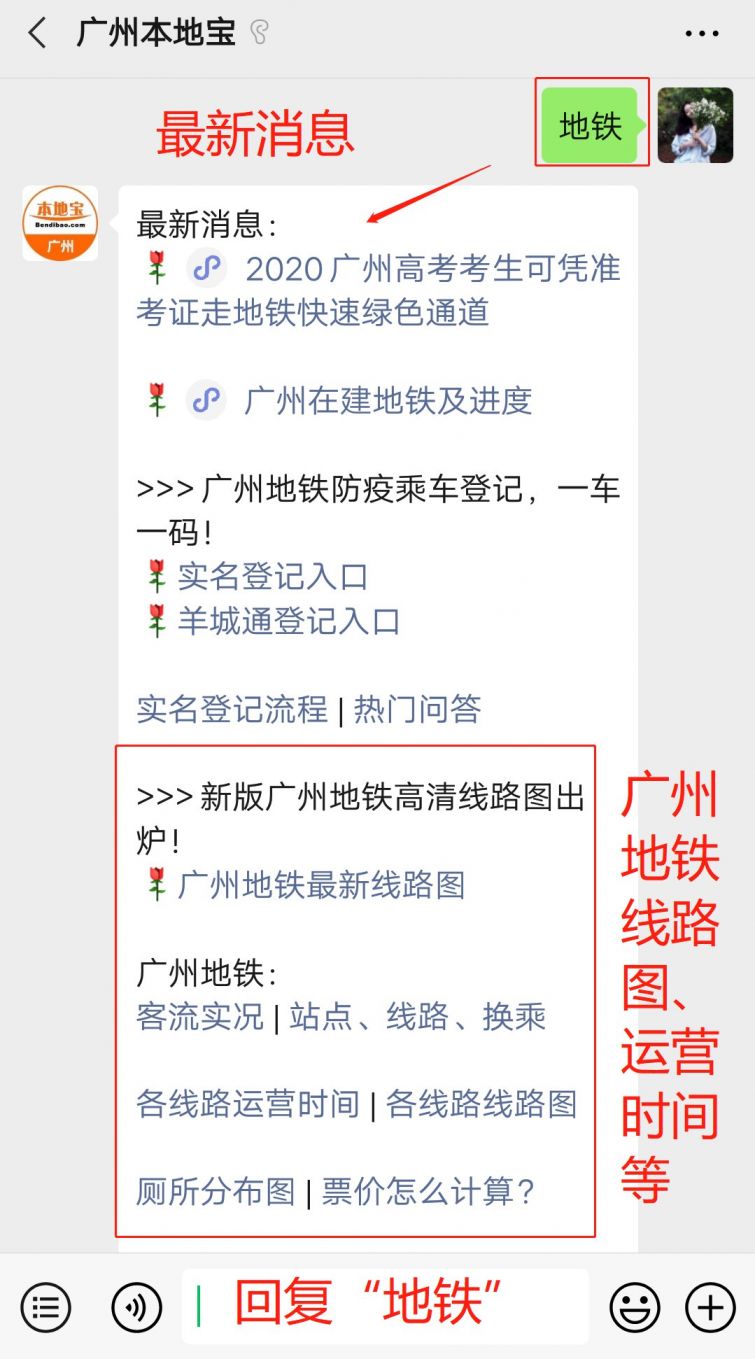Open 实名登记入口 link
The image size is (755, 1359).
pos(272,577)
